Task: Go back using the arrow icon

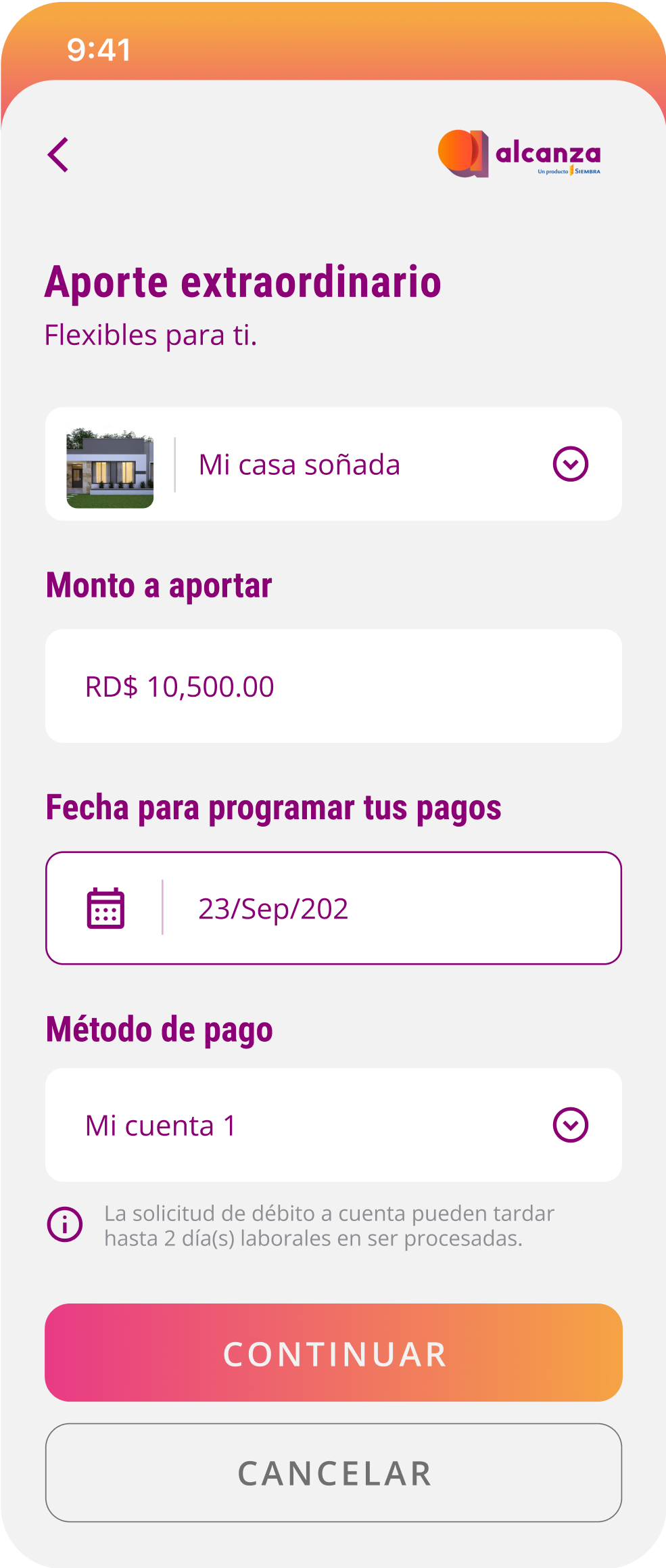Action: click(58, 155)
